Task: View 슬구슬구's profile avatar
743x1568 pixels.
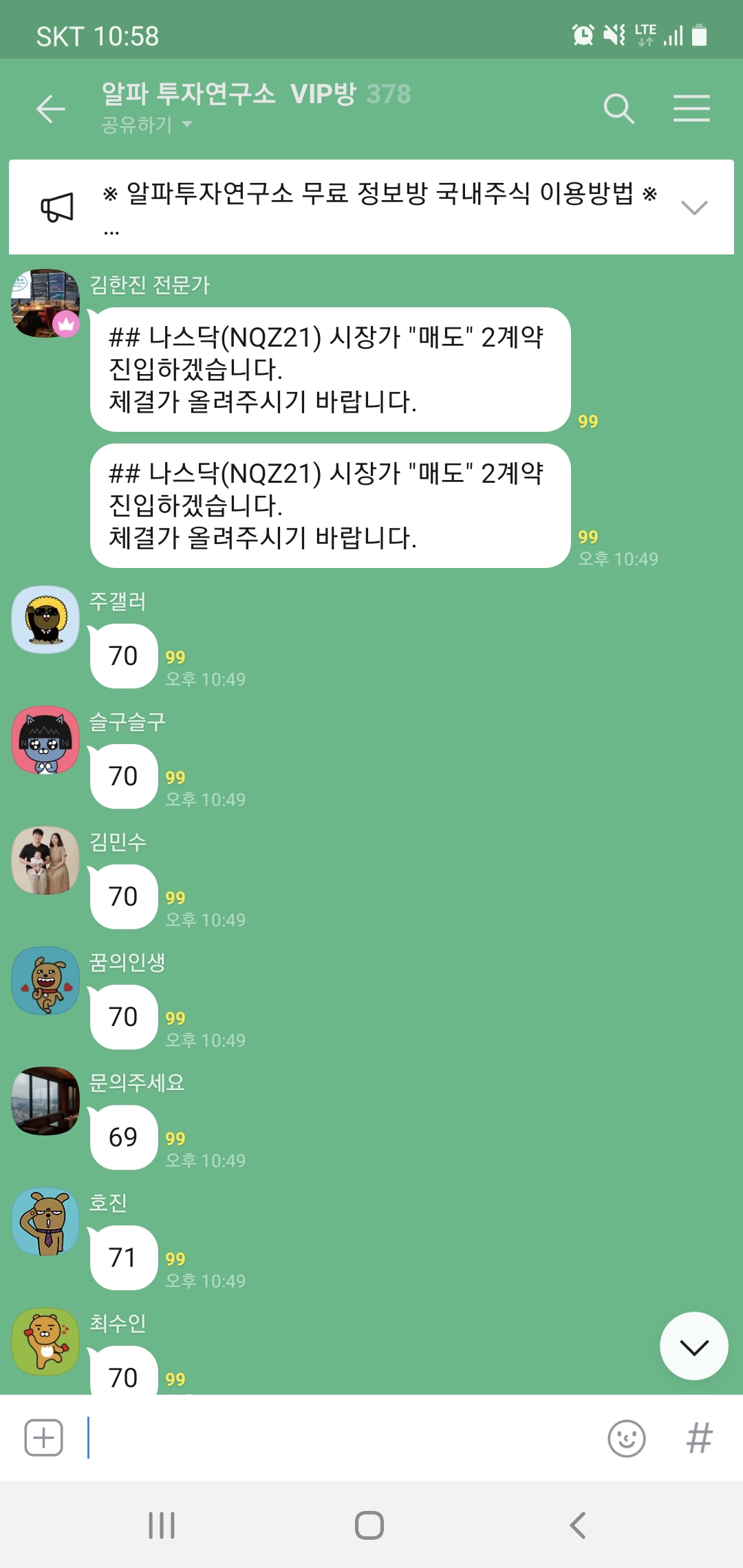Action: click(45, 740)
